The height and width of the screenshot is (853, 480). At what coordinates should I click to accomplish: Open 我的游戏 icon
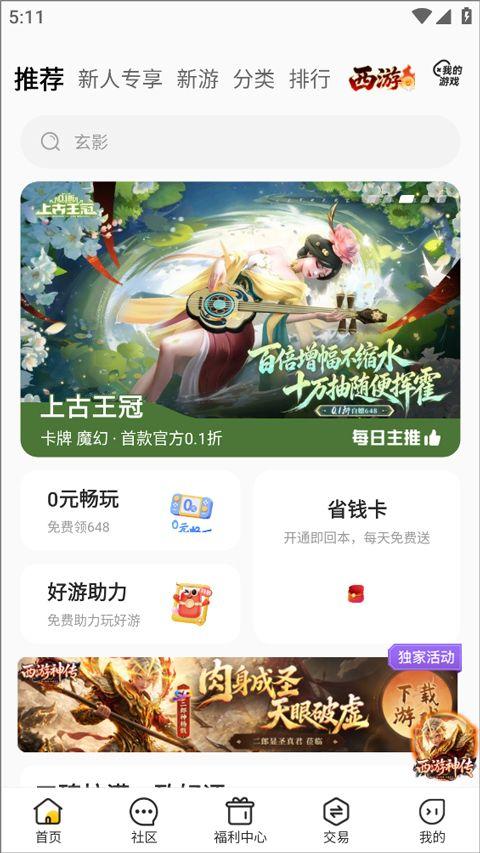point(447,75)
